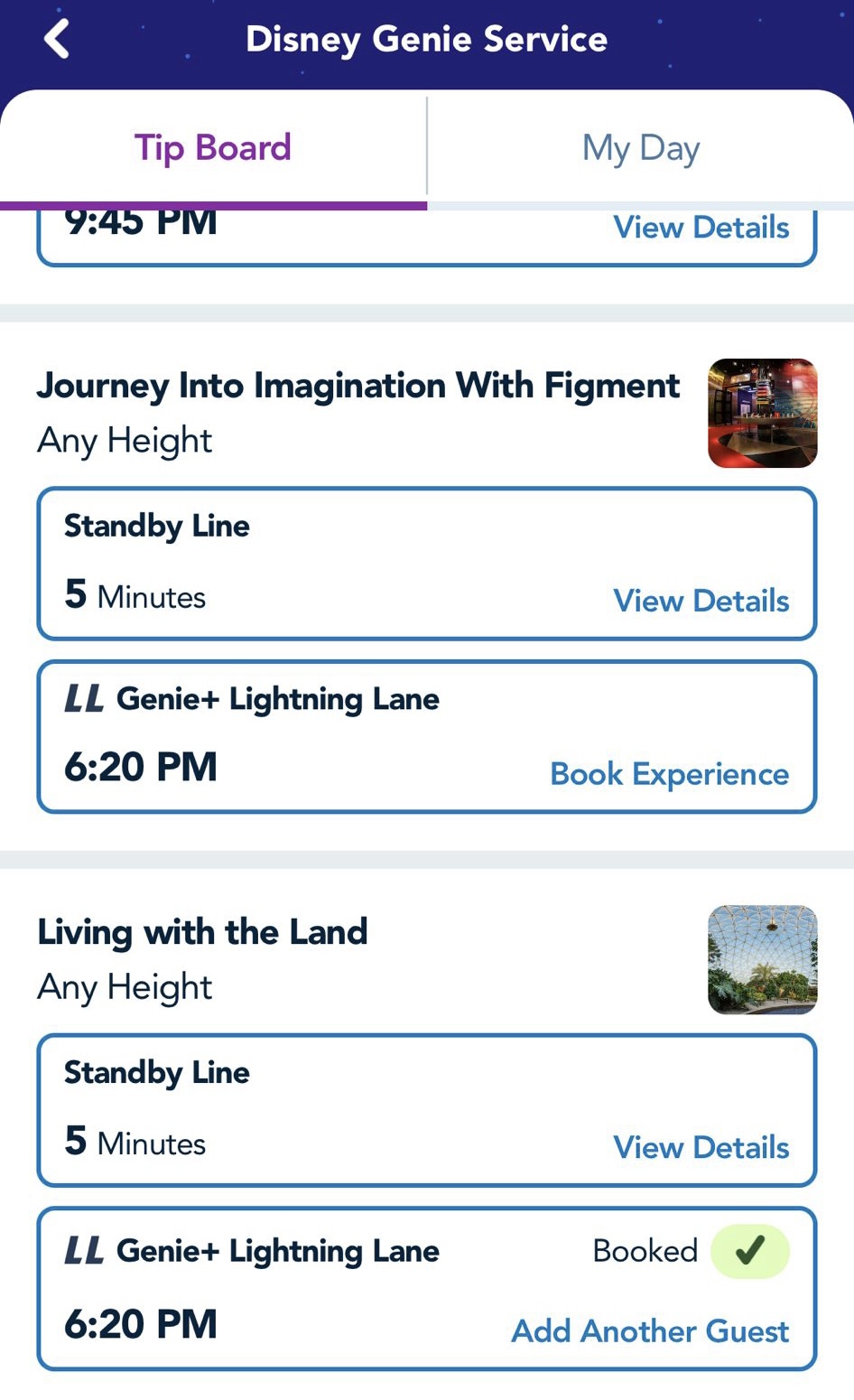This screenshot has height=1400, width=854.
Task: Select the Tip Board tab
Action: (213, 148)
